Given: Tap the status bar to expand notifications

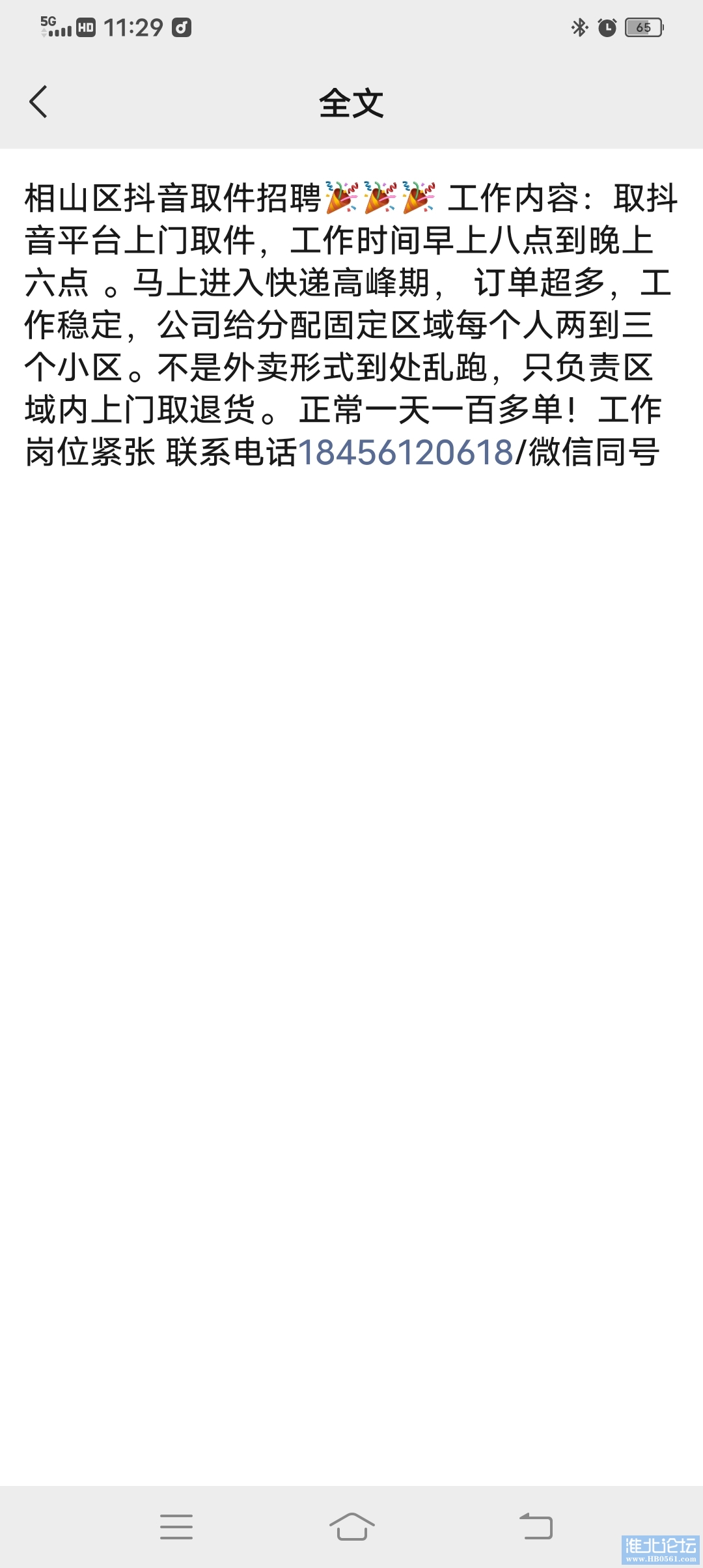Looking at the screenshot, I should coord(351,29).
